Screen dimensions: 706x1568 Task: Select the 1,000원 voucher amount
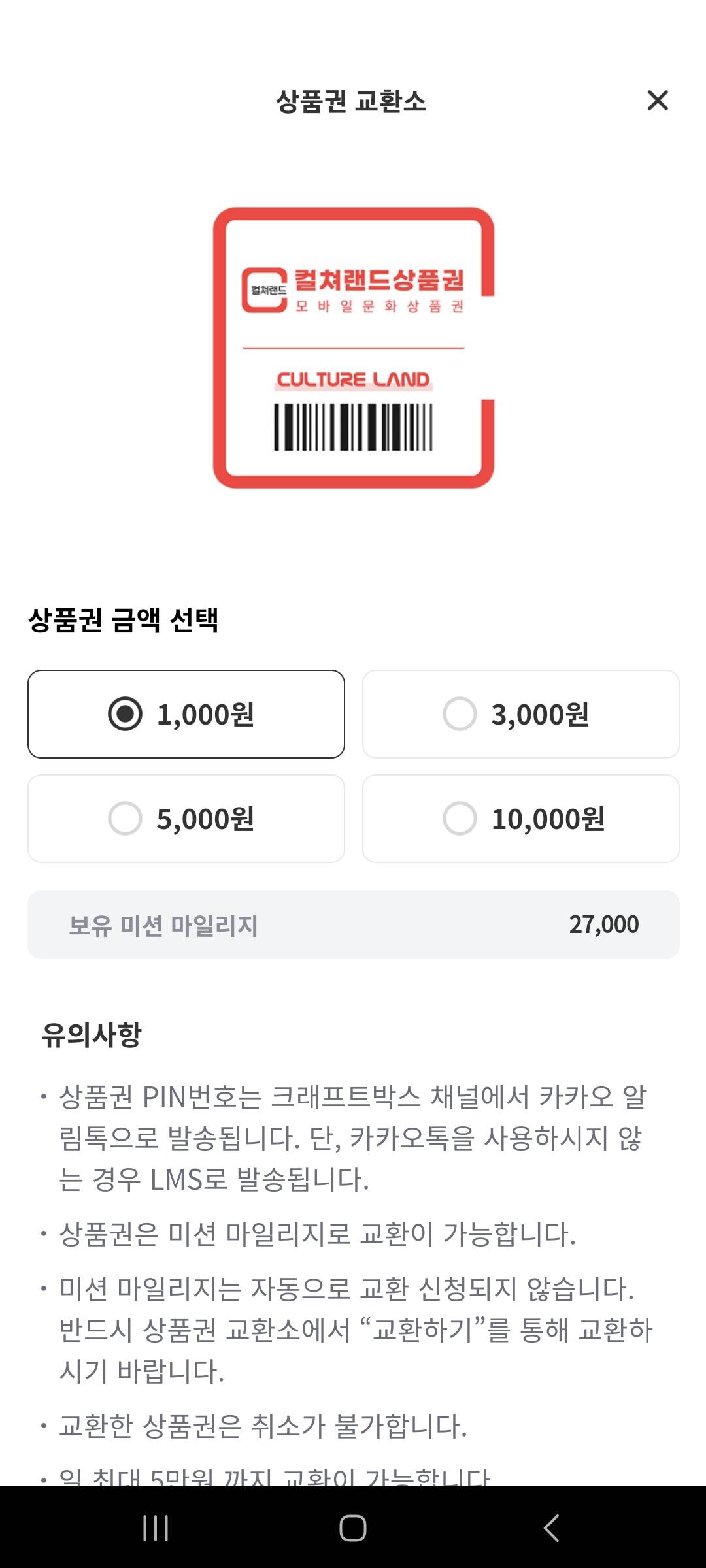tap(186, 714)
